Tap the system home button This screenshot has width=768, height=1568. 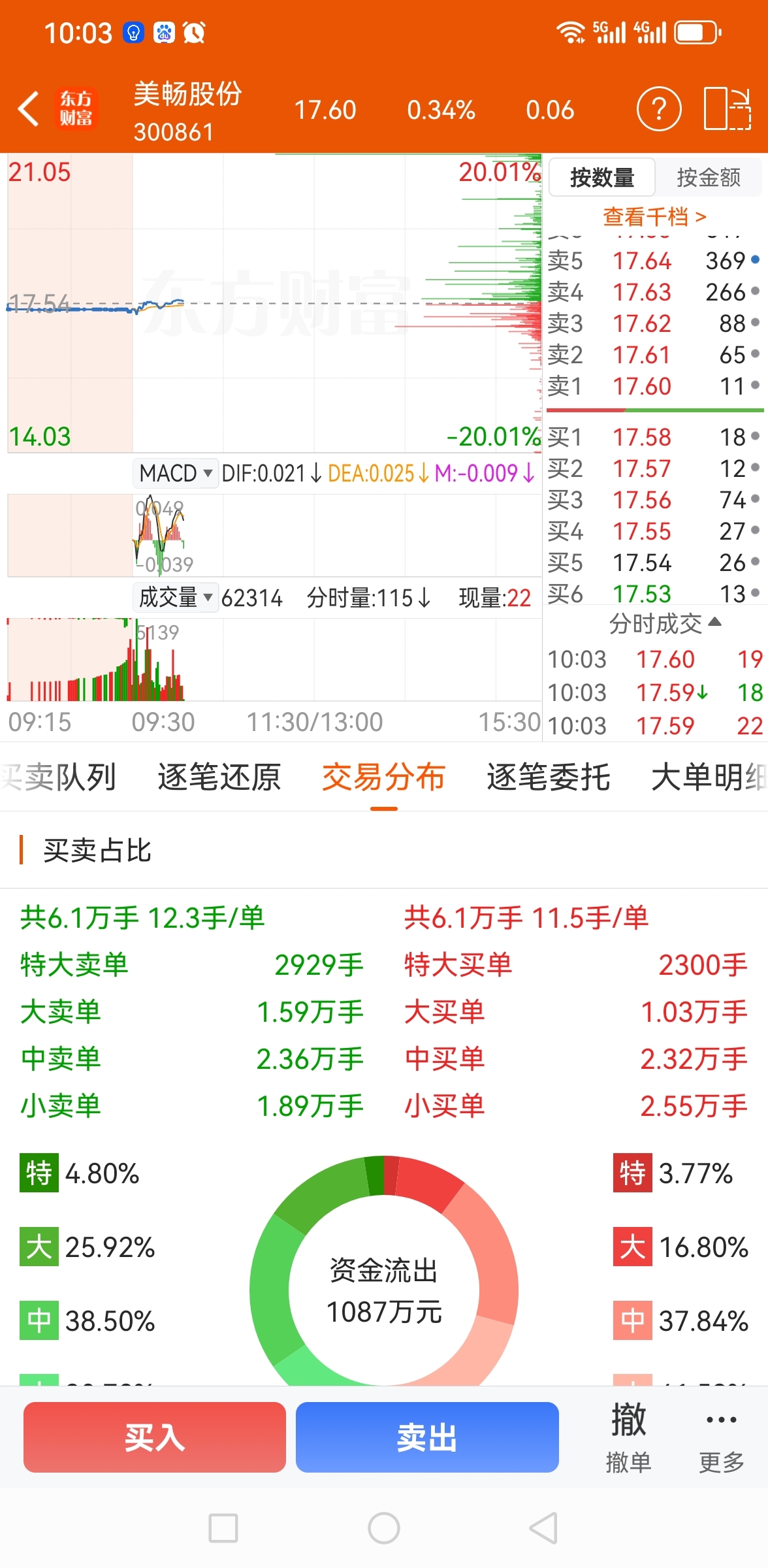(x=384, y=1528)
